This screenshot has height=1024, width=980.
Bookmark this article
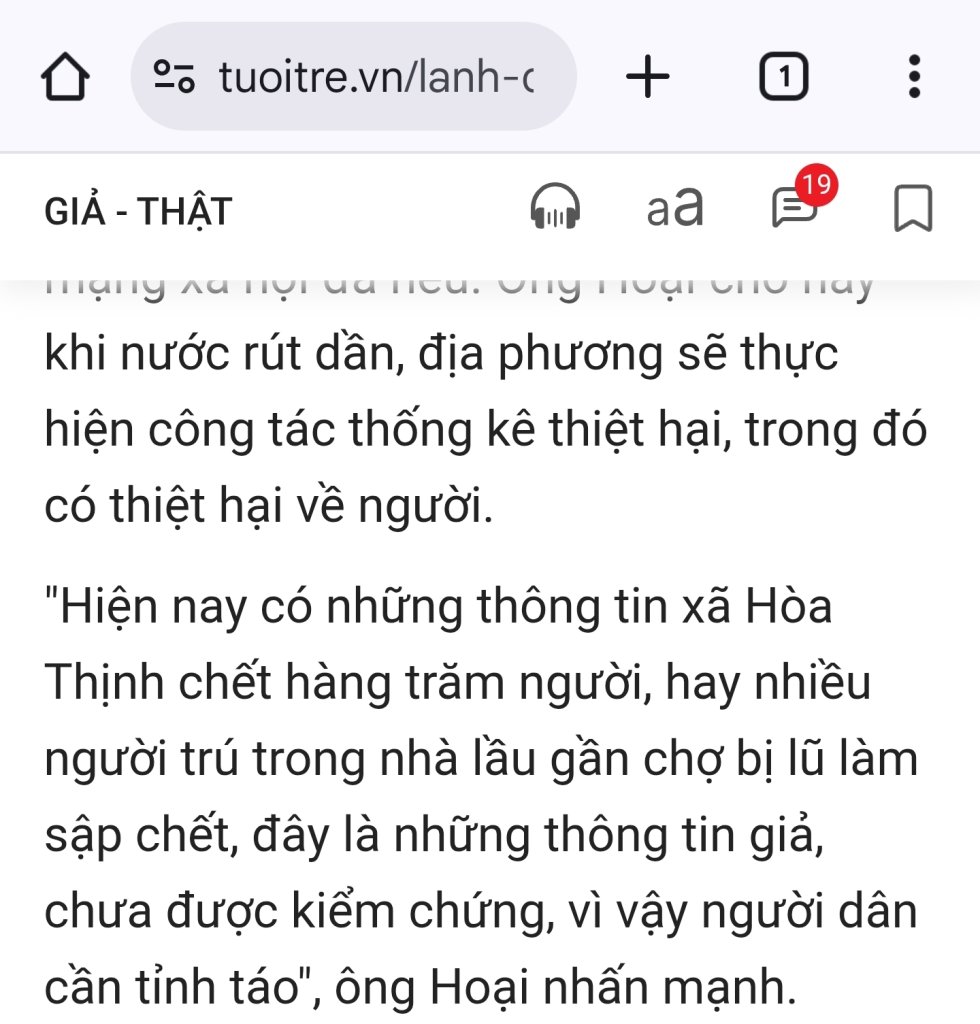click(x=912, y=209)
